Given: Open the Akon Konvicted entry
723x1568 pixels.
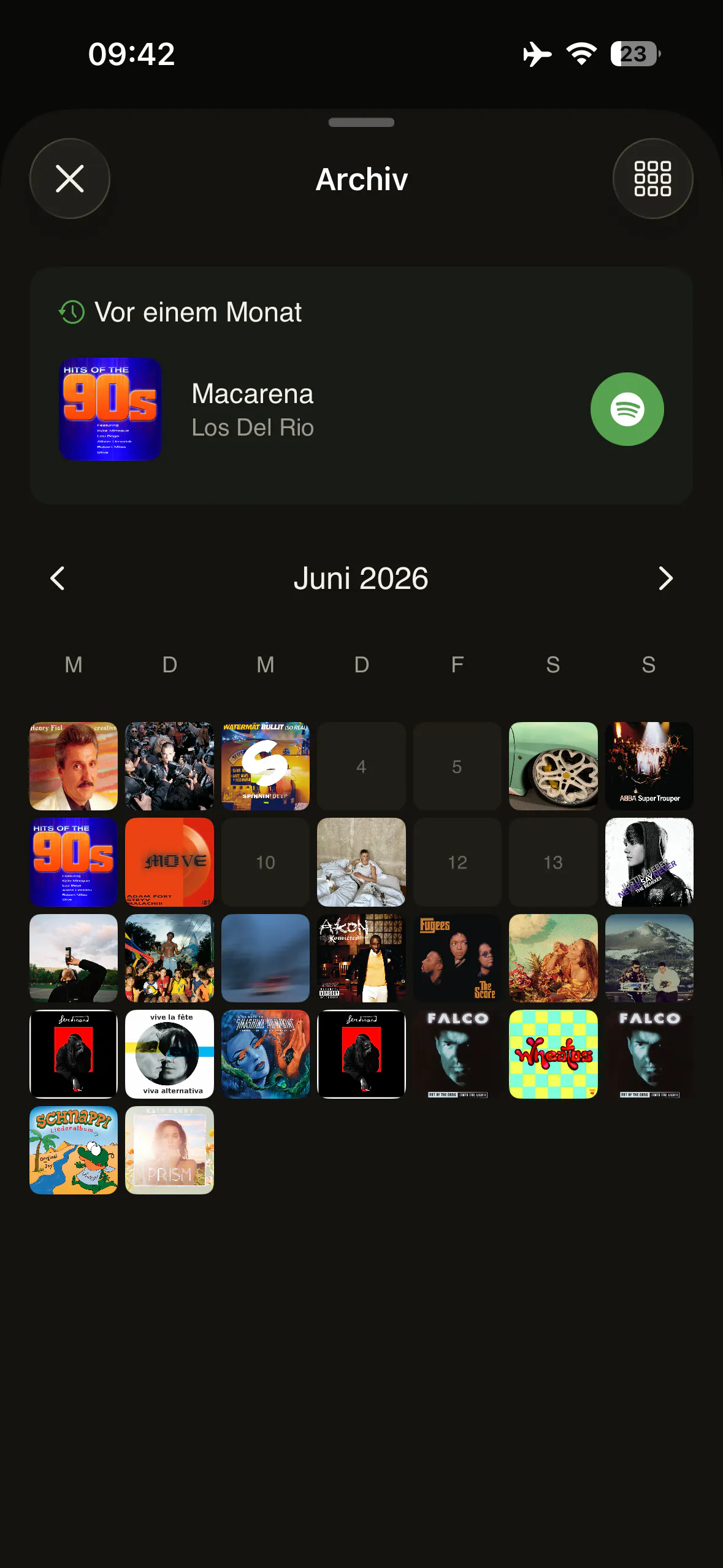Looking at the screenshot, I should pyautogui.click(x=361, y=958).
